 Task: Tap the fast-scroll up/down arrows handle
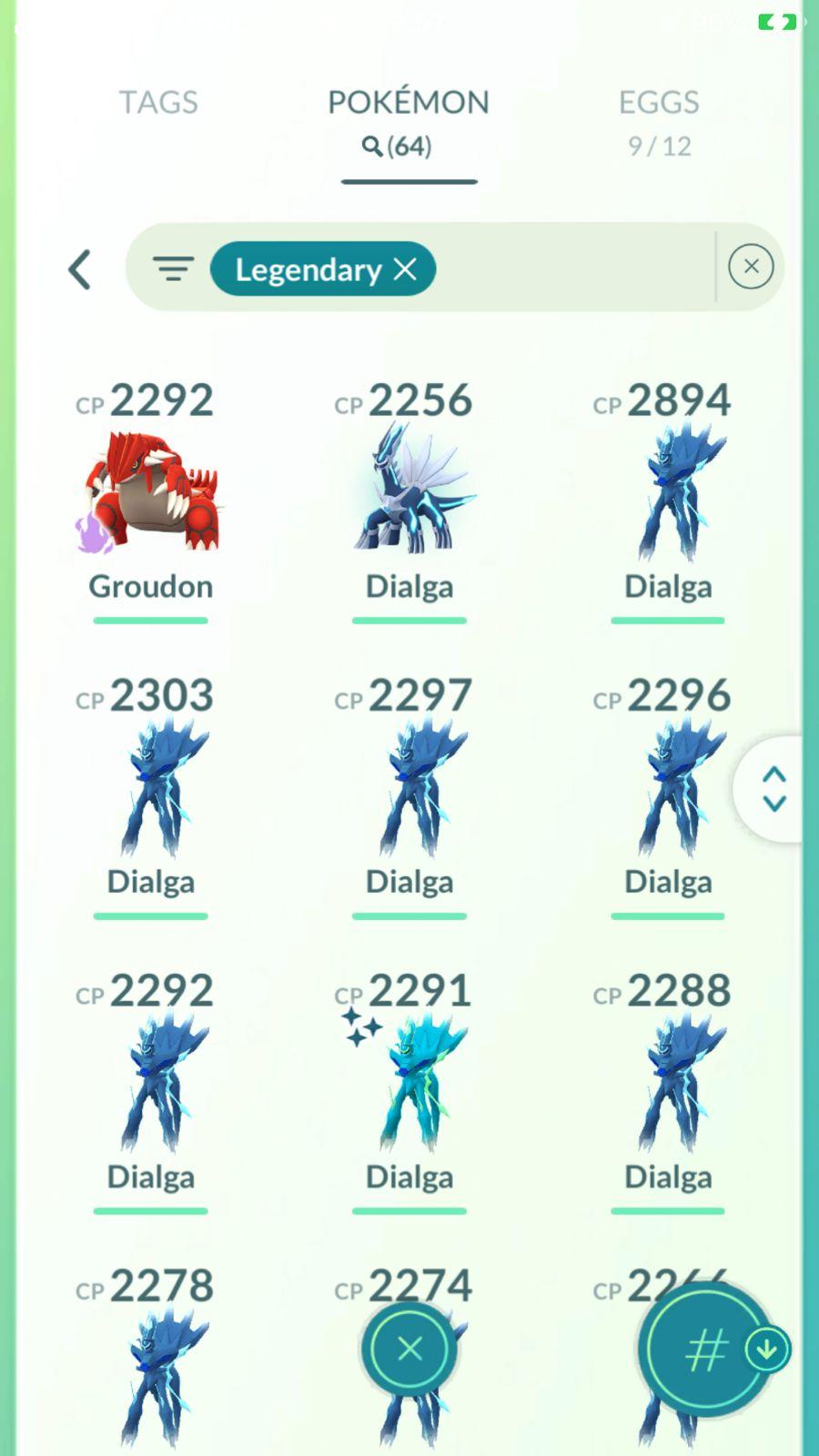tap(773, 789)
